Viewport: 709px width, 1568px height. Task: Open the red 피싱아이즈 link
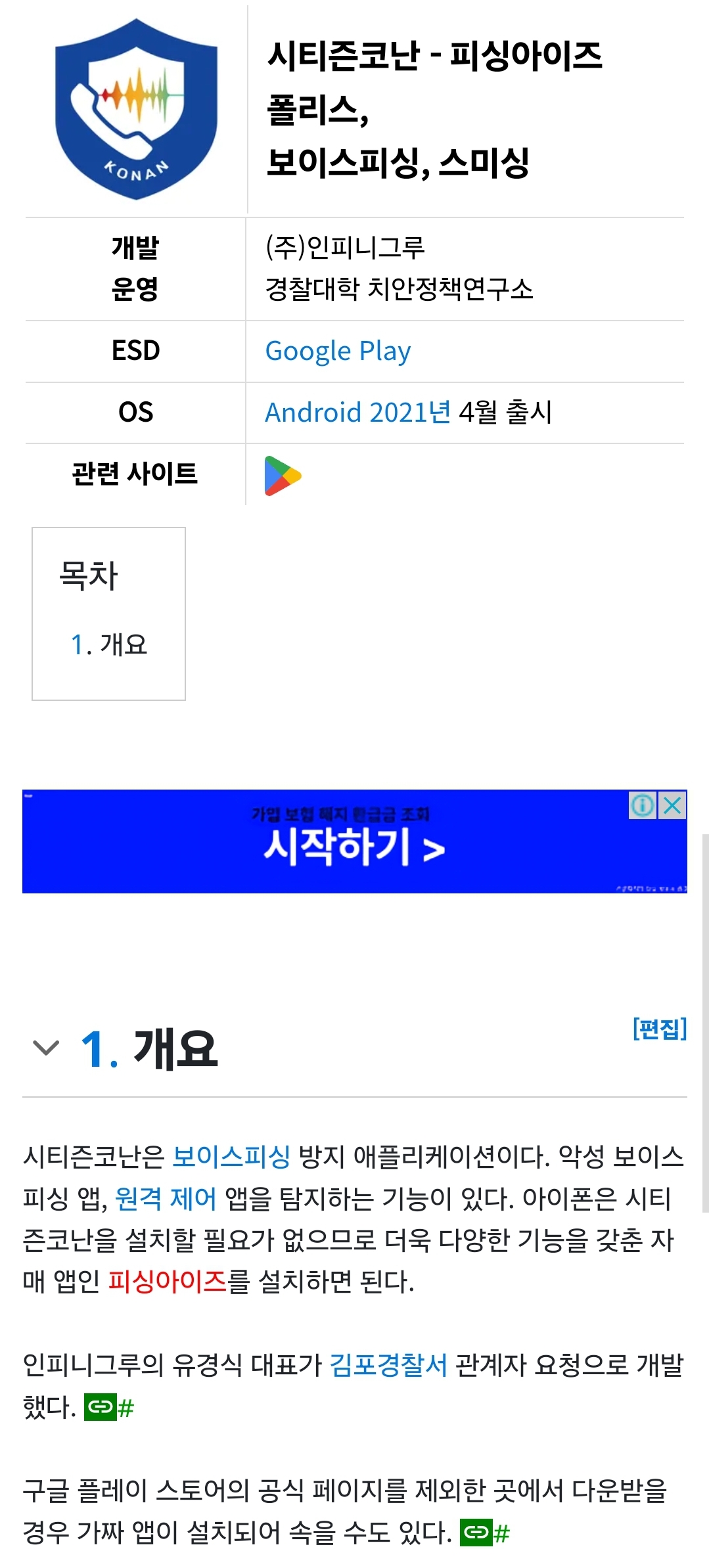(167, 1280)
